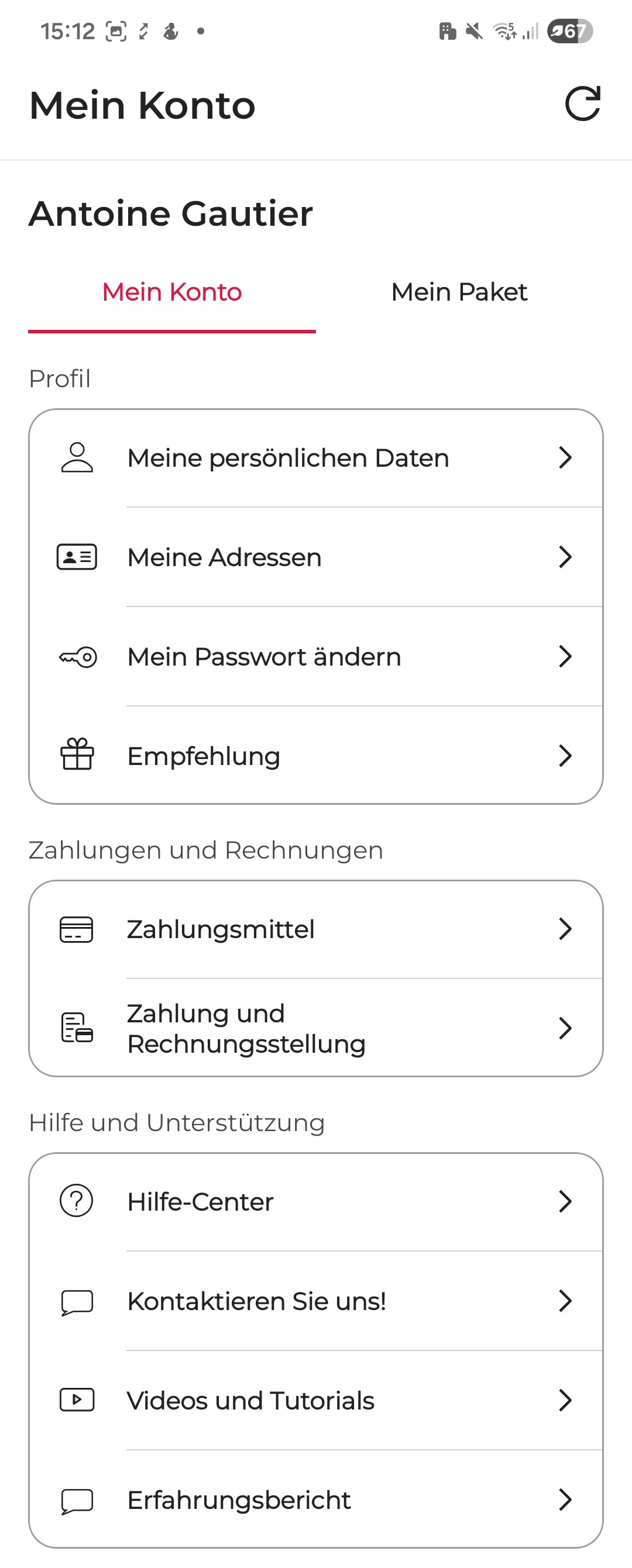Expand Zahlungsmittel with its chevron

click(566, 929)
